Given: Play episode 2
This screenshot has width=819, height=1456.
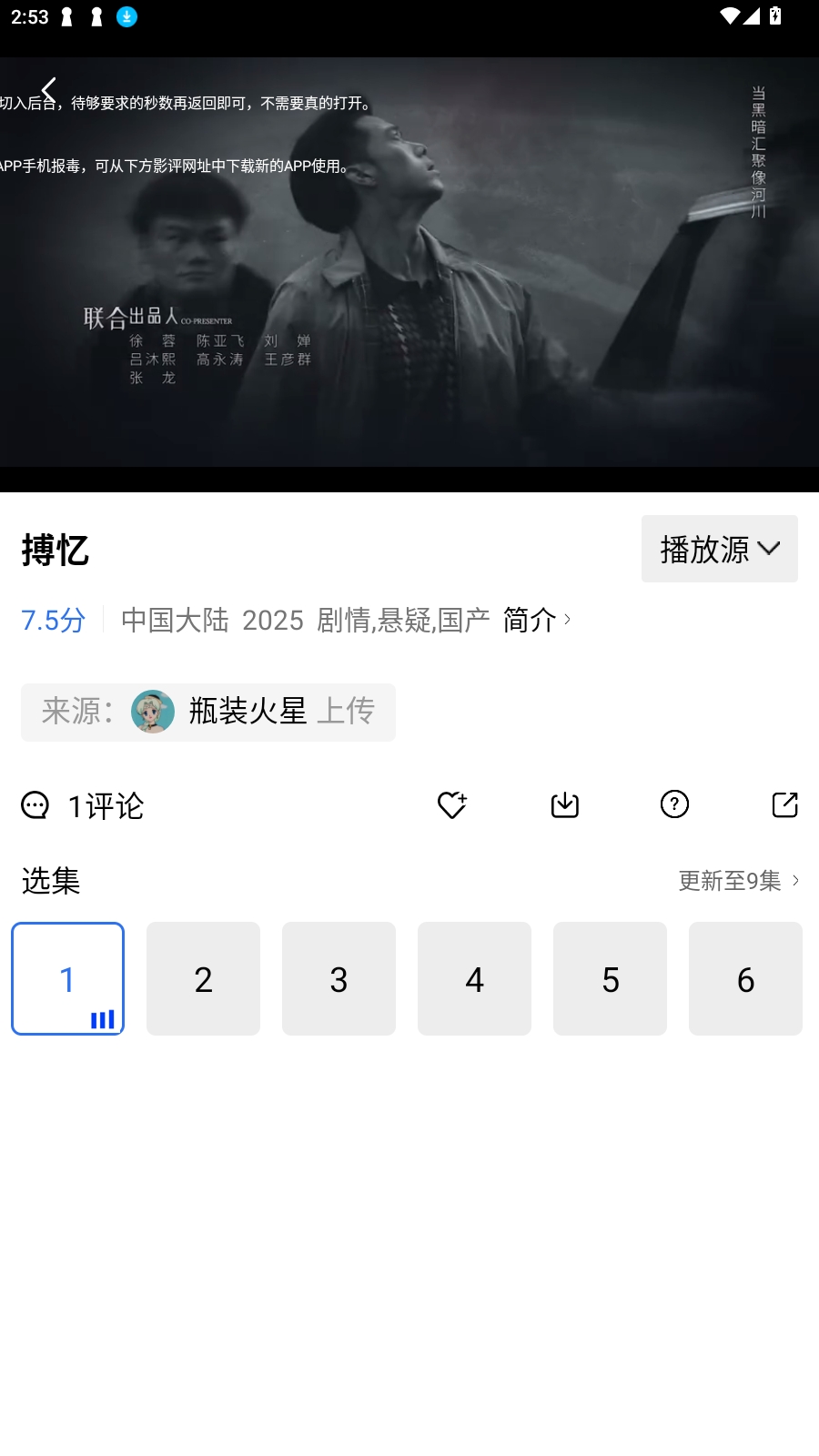Looking at the screenshot, I should coord(203,978).
